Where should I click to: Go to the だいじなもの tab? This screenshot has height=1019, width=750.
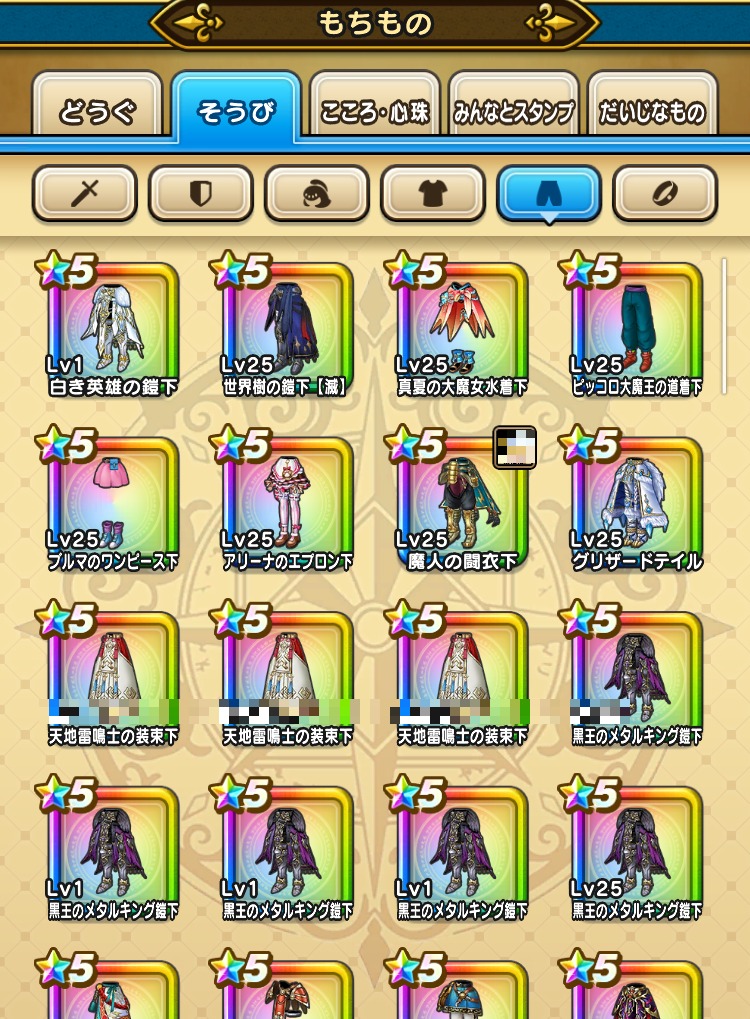click(x=652, y=111)
